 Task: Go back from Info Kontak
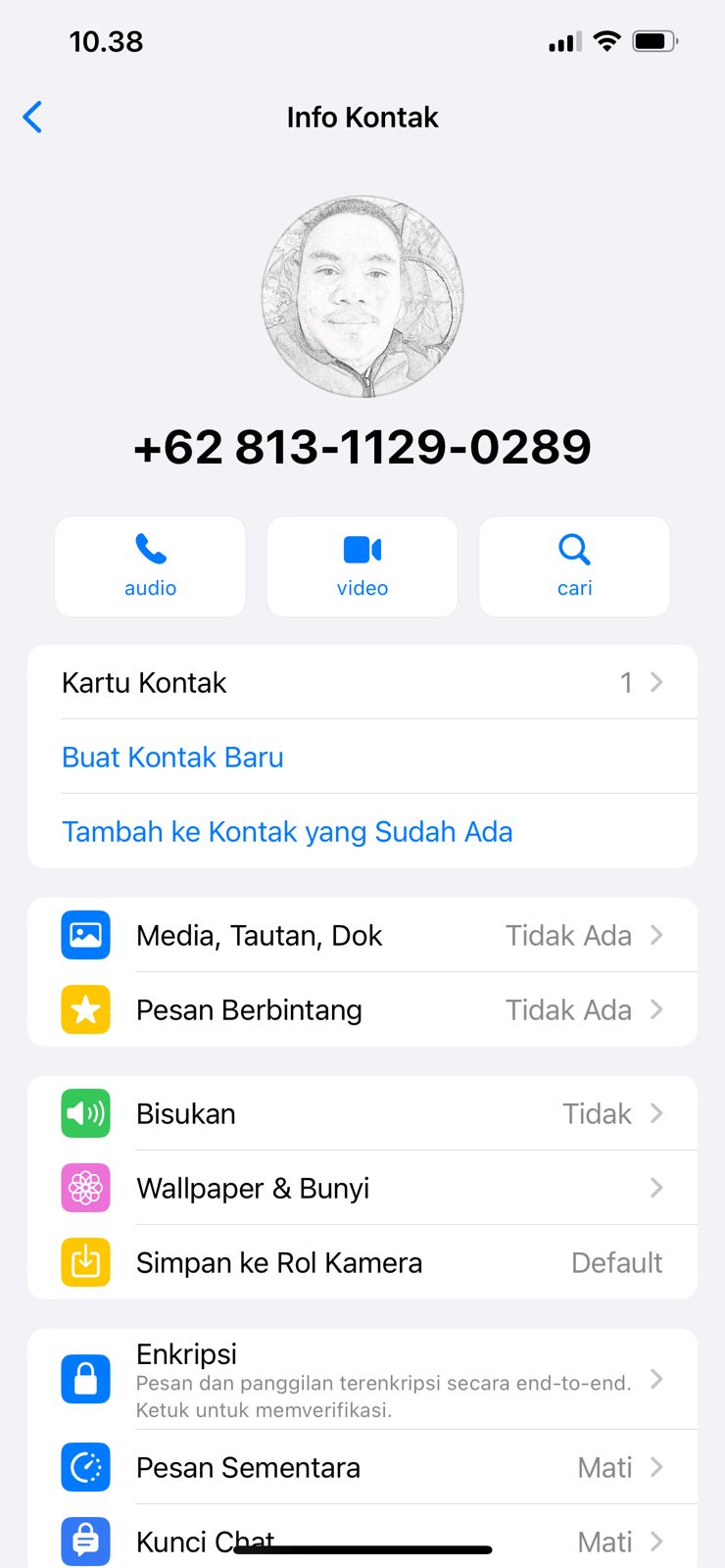[x=33, y=118]
